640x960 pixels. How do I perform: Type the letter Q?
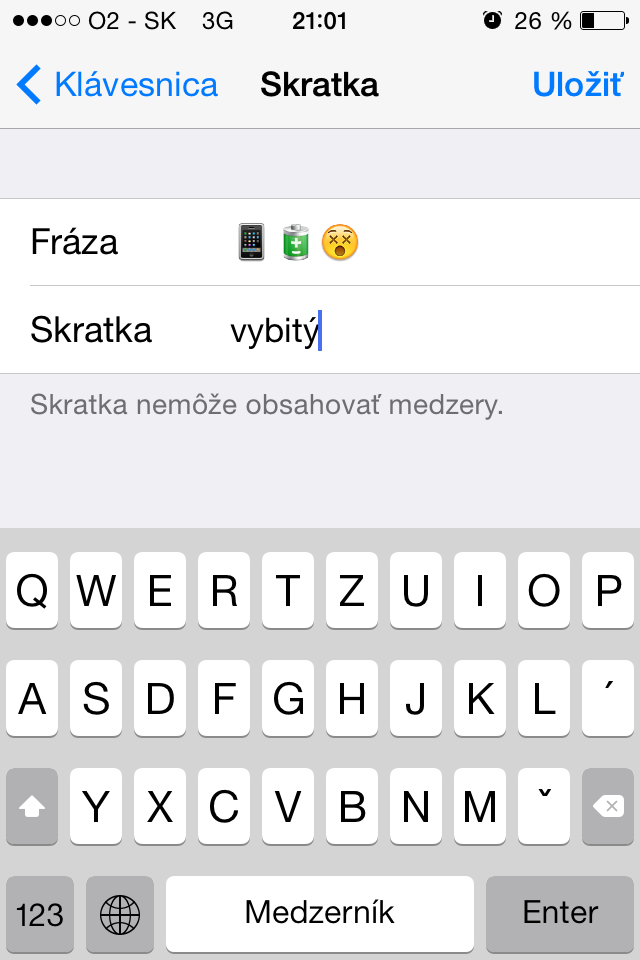32,591
